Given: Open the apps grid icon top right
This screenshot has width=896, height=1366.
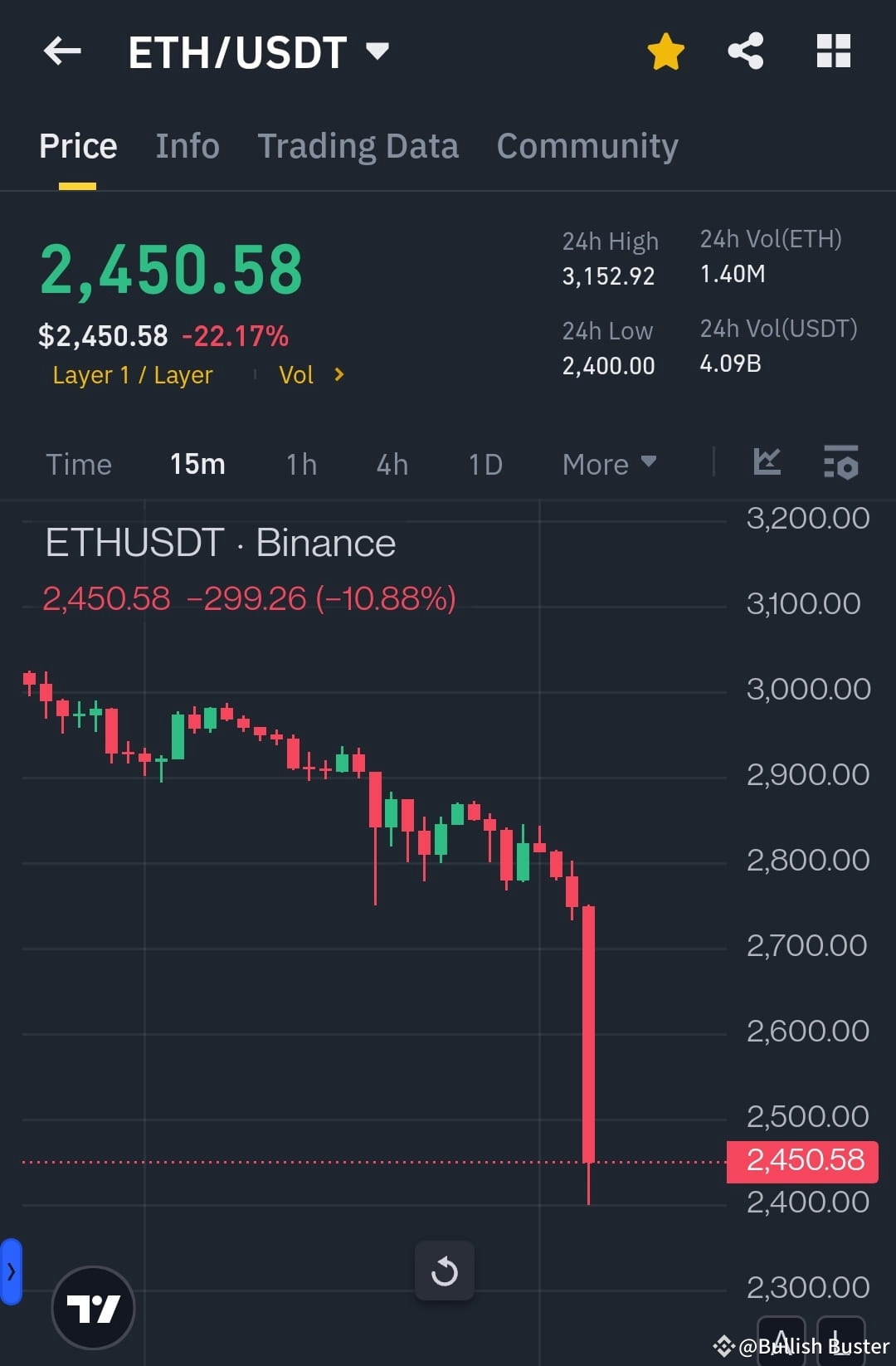Looking at the screenshot, I should click(x=833, y=51).
